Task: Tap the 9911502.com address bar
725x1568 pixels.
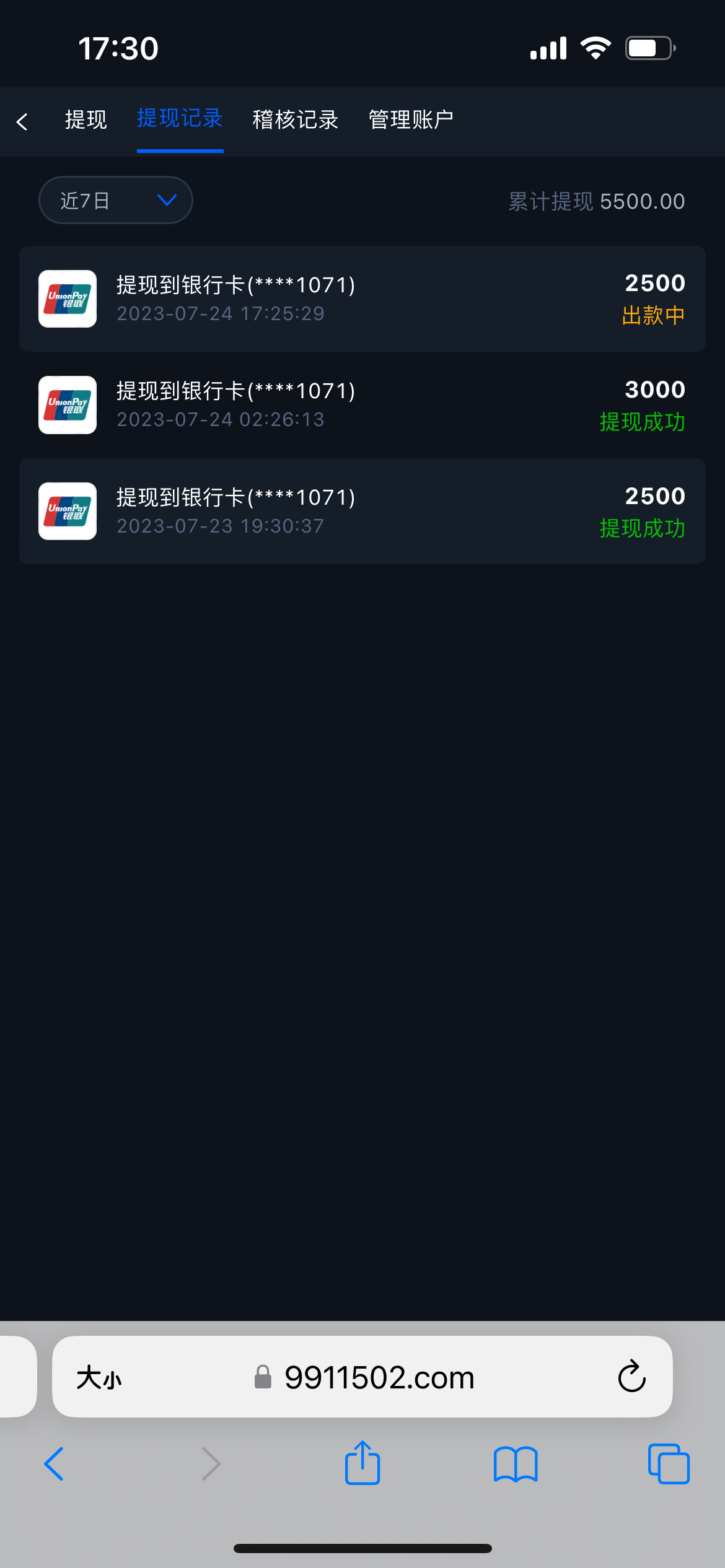Action: 379,1377
